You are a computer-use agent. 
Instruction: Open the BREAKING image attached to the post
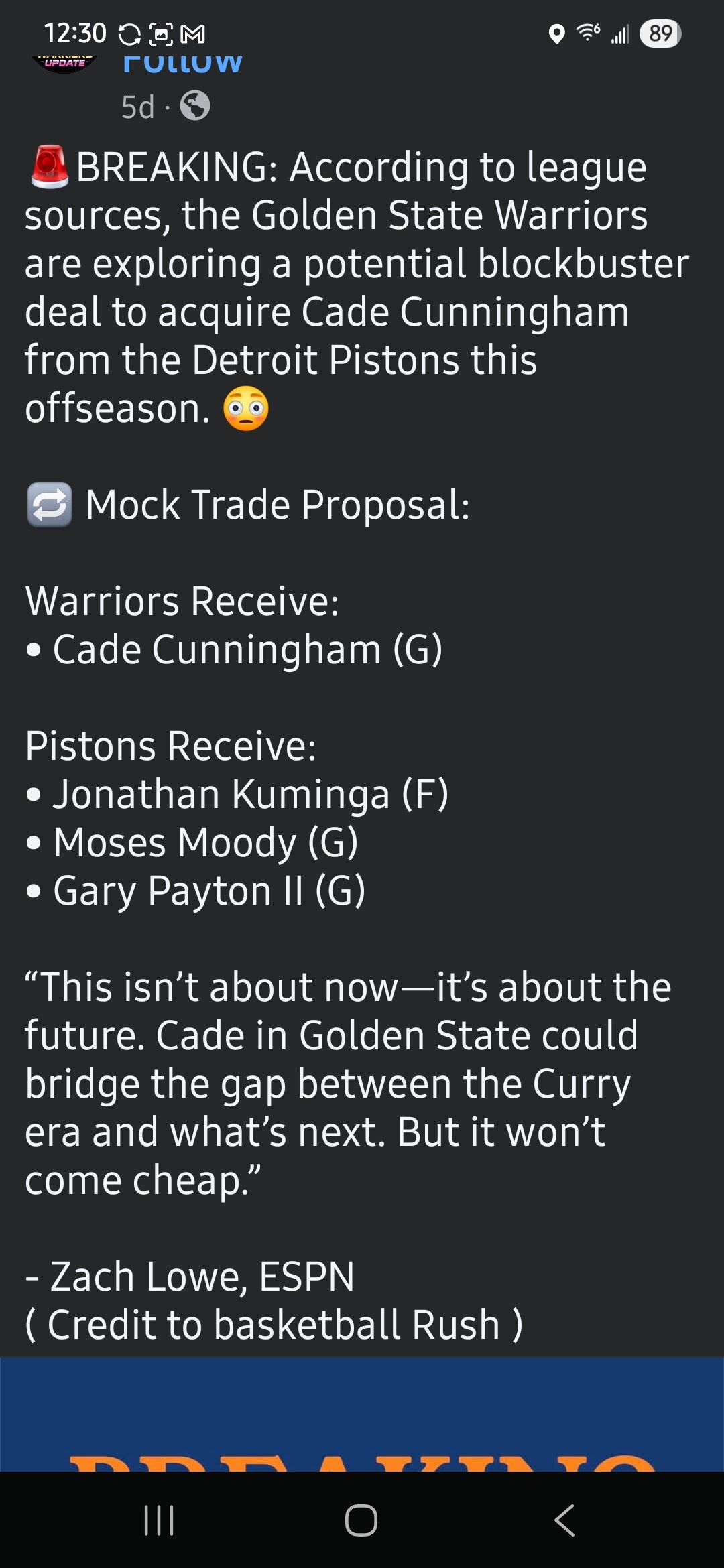pos(362,1414)
